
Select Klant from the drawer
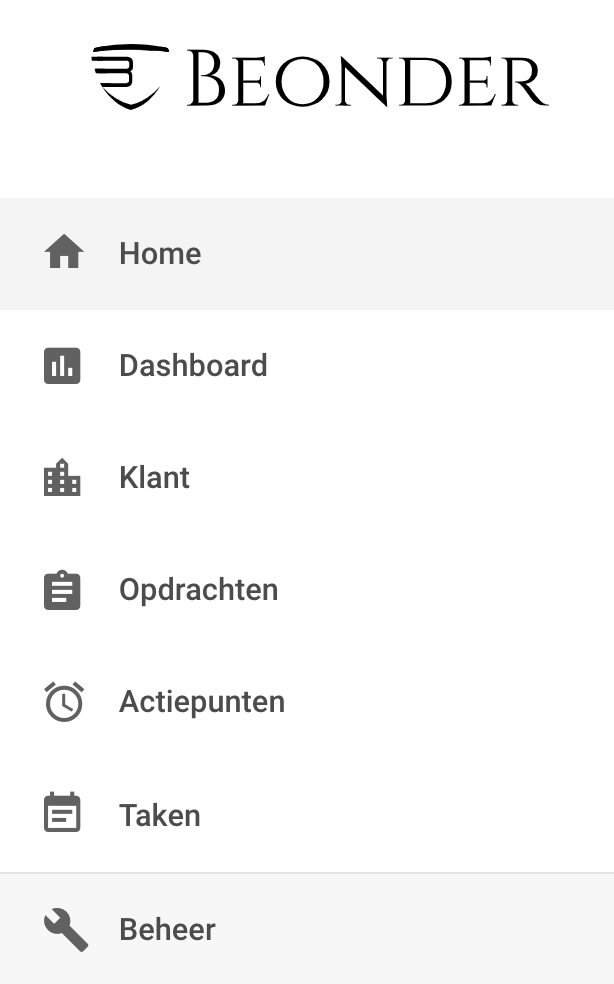pos(154,478)
